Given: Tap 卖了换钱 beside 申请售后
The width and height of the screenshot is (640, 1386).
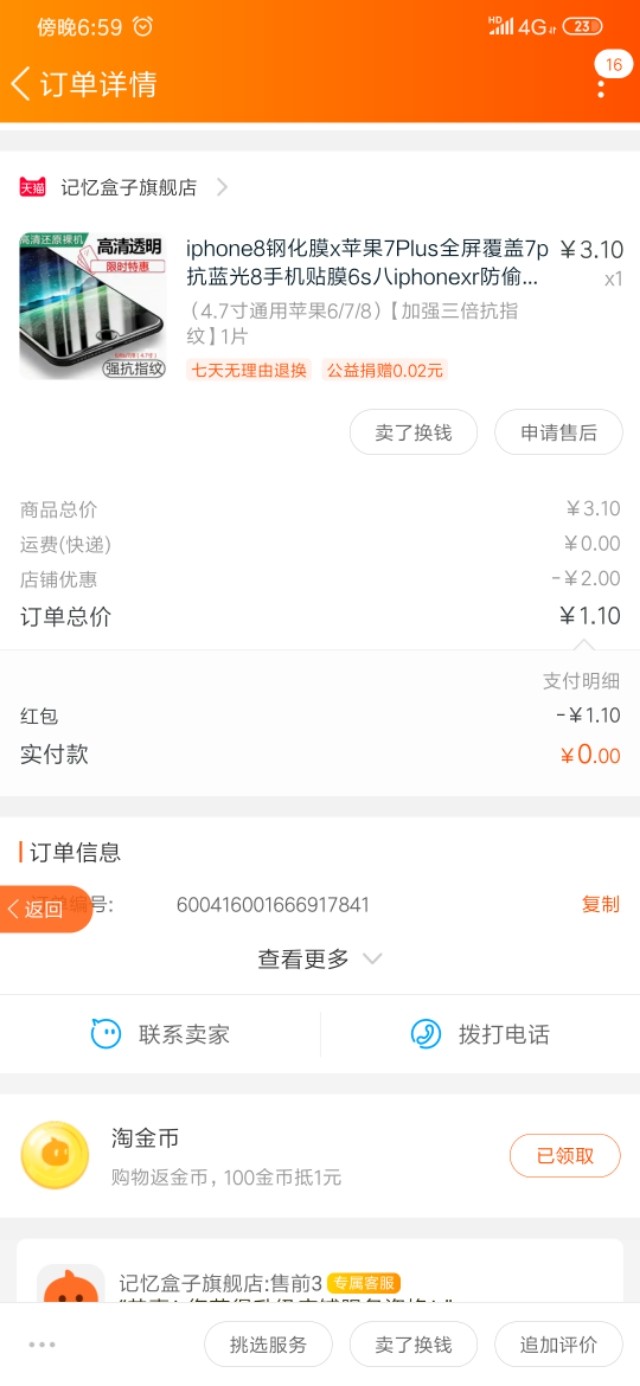Looking at the screenshot, I should [x=413, y=432].
